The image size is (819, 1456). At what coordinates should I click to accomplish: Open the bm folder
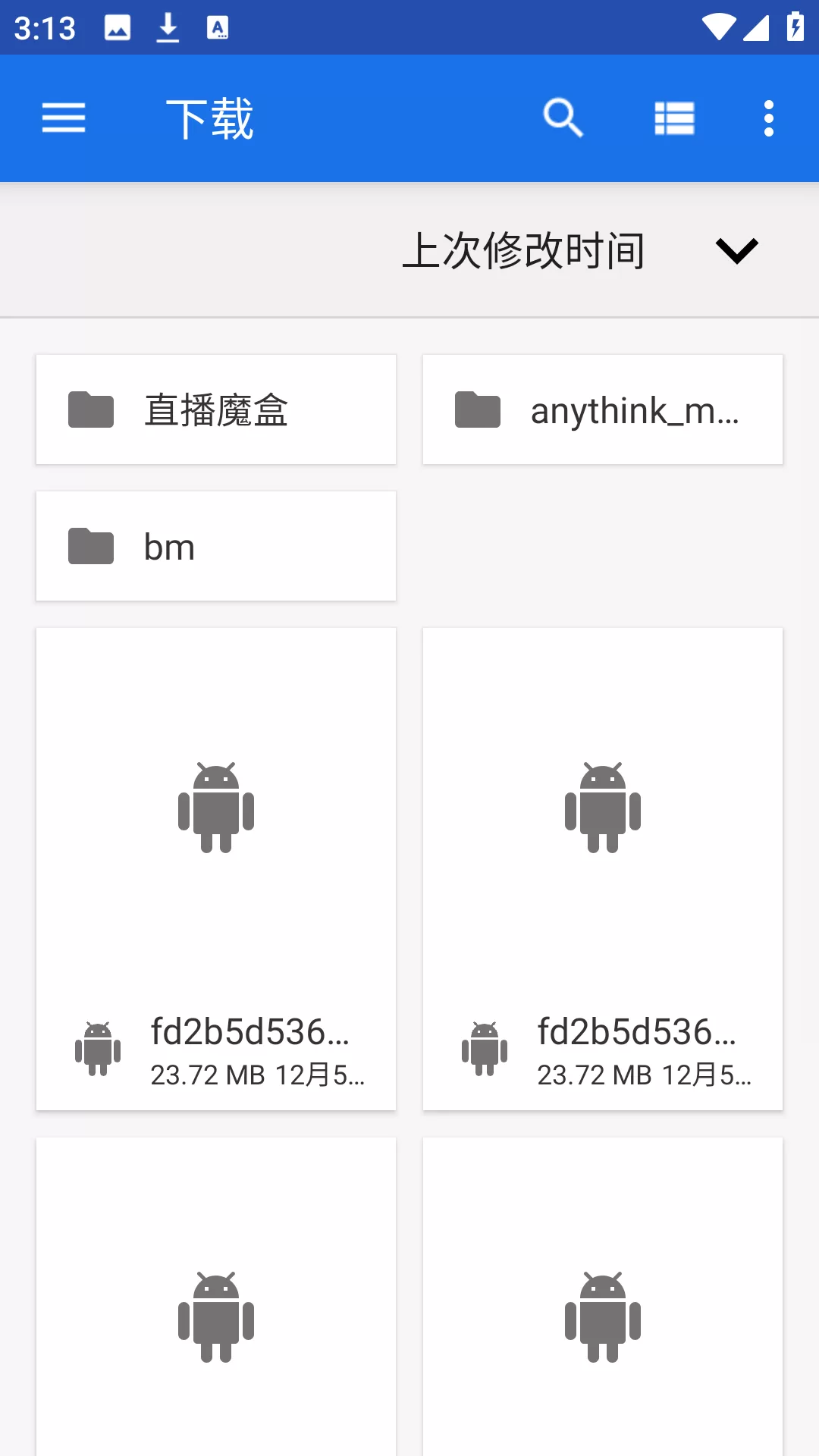(x=215, y=545)
